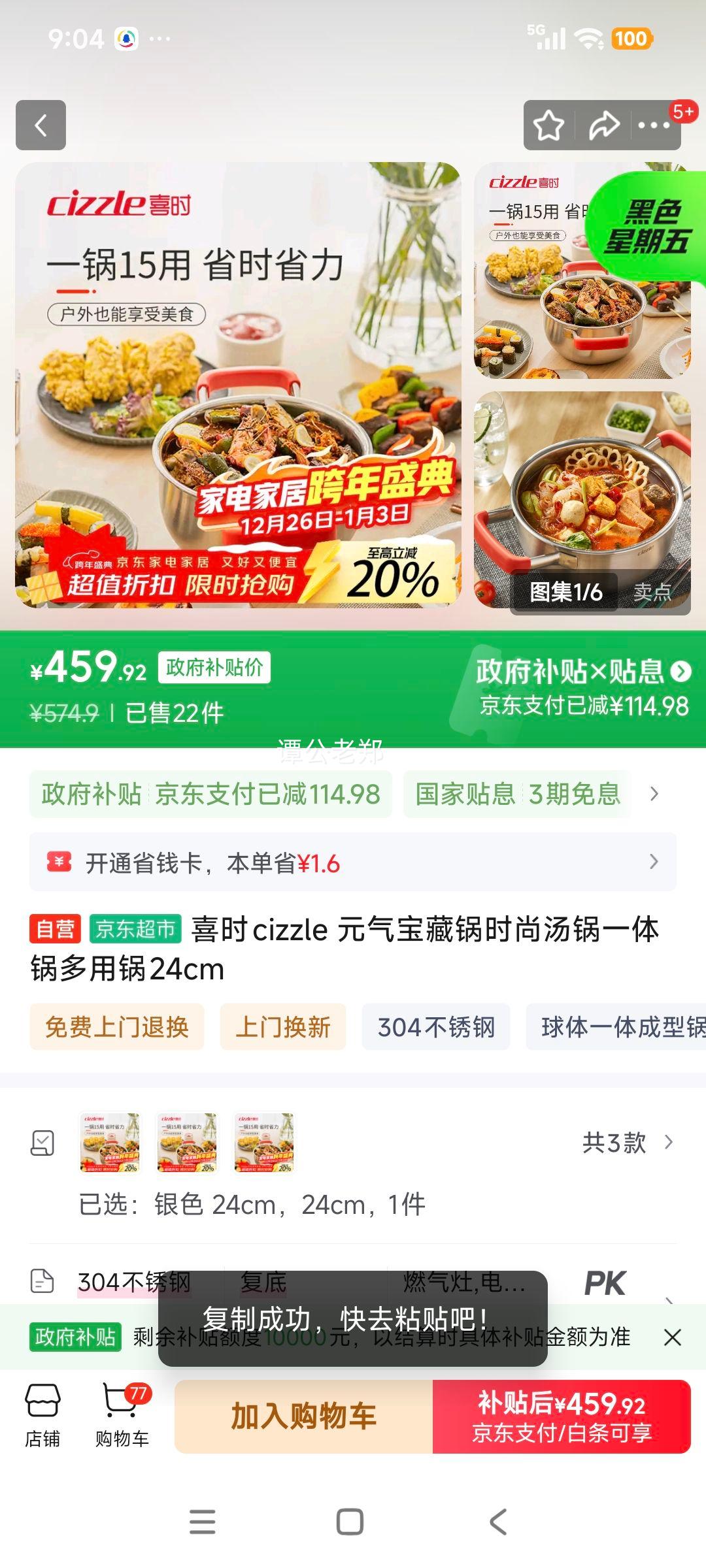Tap the red coupon icon beside 开通省钱卡
Screen dimensions: 706x1568
coord(59,861)
